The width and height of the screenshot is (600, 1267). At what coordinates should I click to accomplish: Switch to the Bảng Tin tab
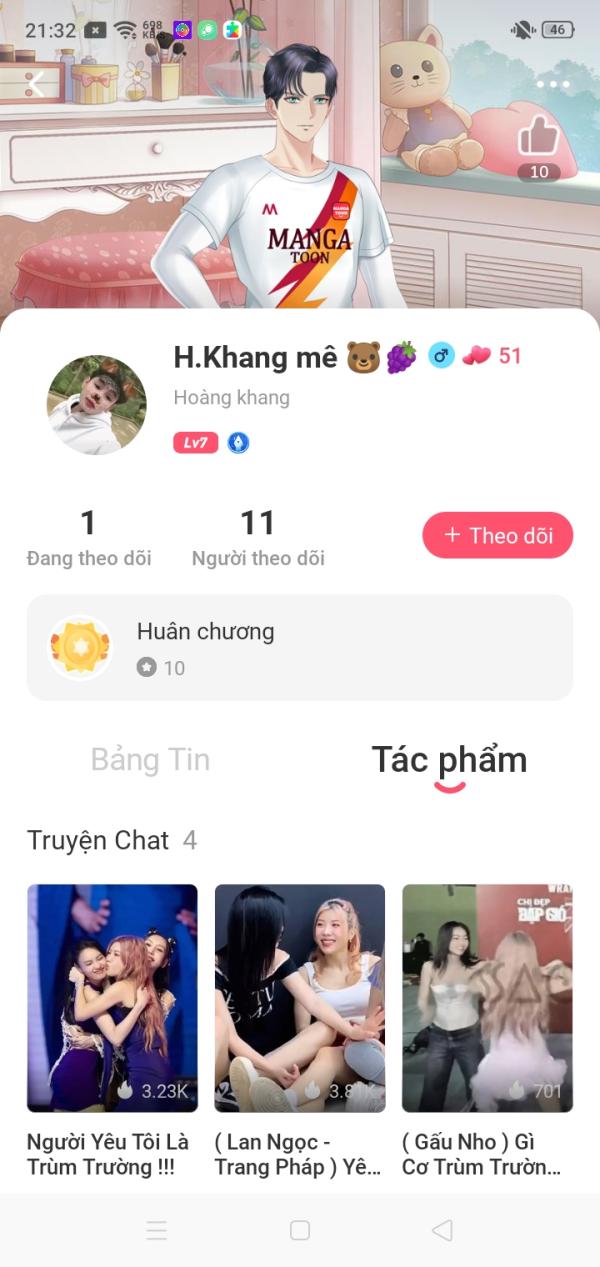pyautogui.click(x=151, y=760)
